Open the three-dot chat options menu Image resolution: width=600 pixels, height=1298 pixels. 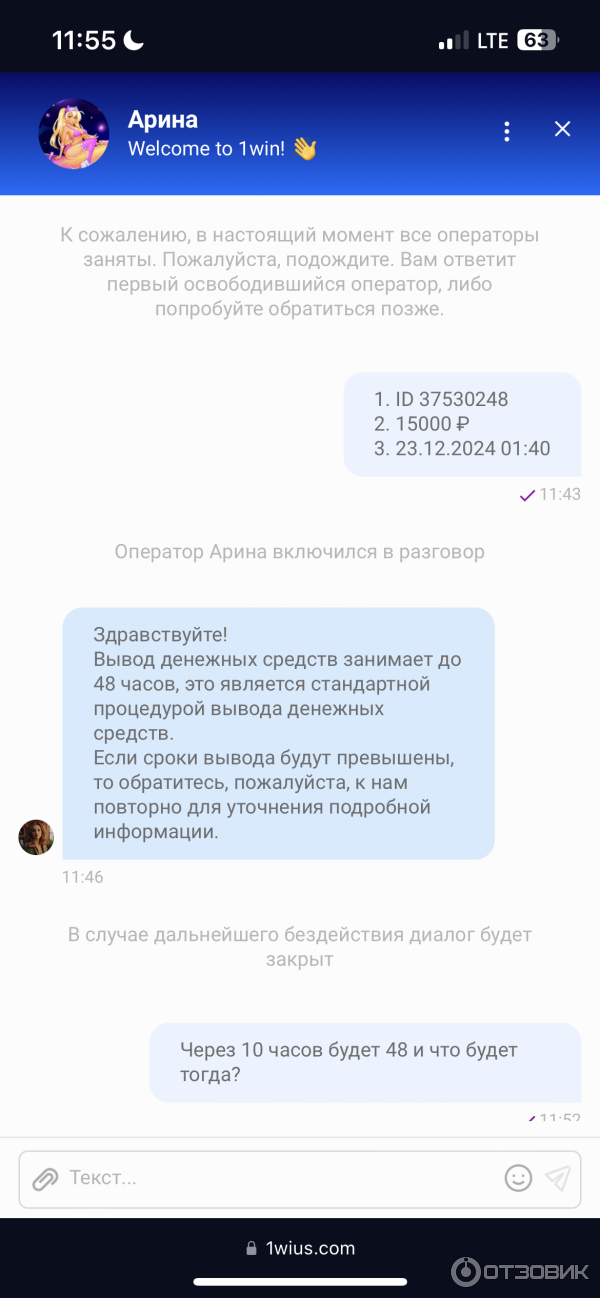click(x=507, y=131)
